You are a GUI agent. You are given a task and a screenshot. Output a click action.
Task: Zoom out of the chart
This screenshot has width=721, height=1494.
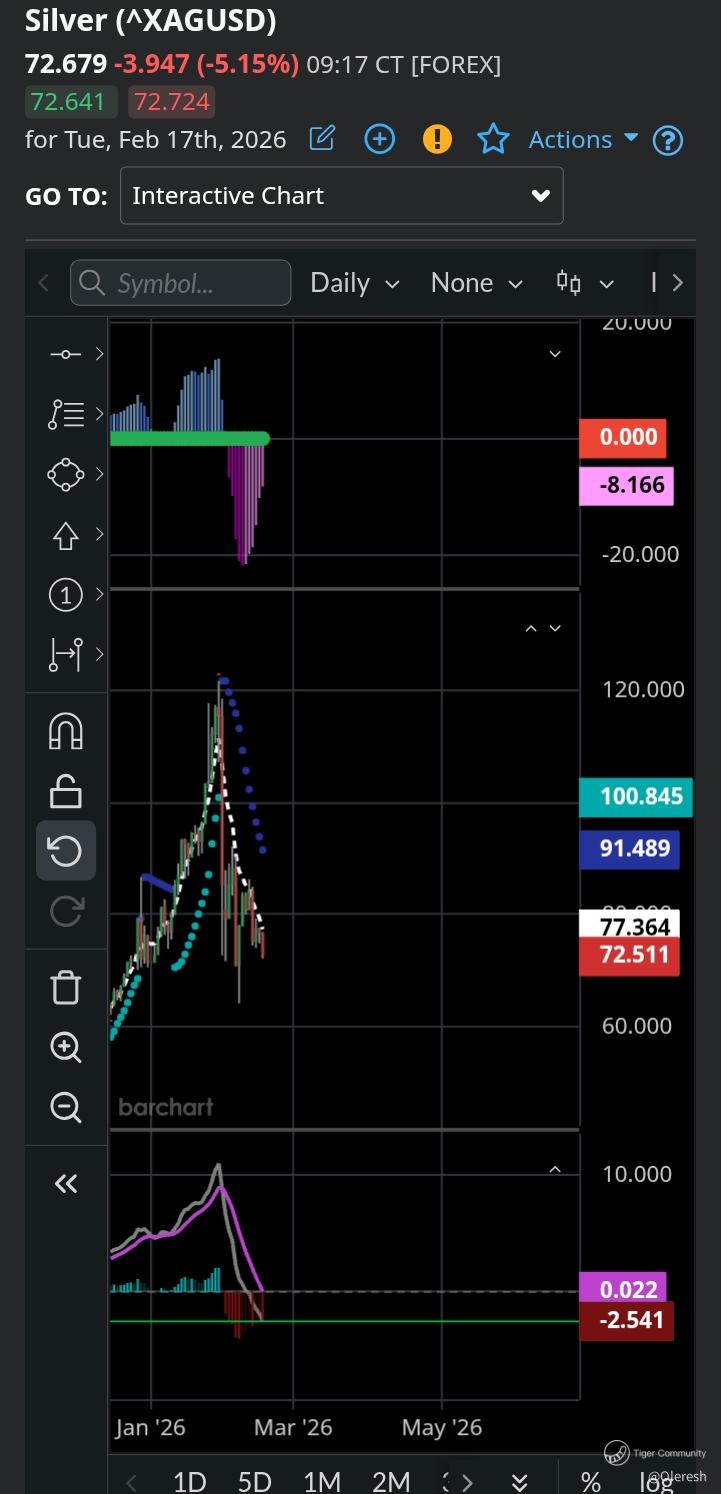pos(66,1107)
